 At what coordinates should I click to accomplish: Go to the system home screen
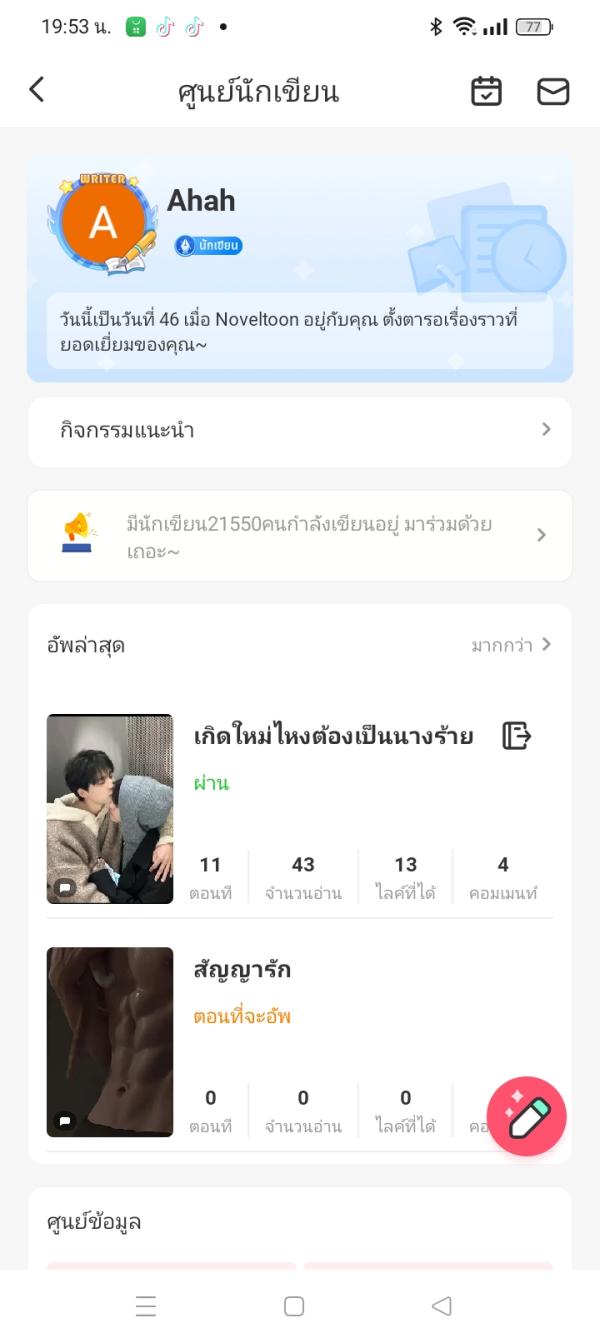(x=294, y=1306)
